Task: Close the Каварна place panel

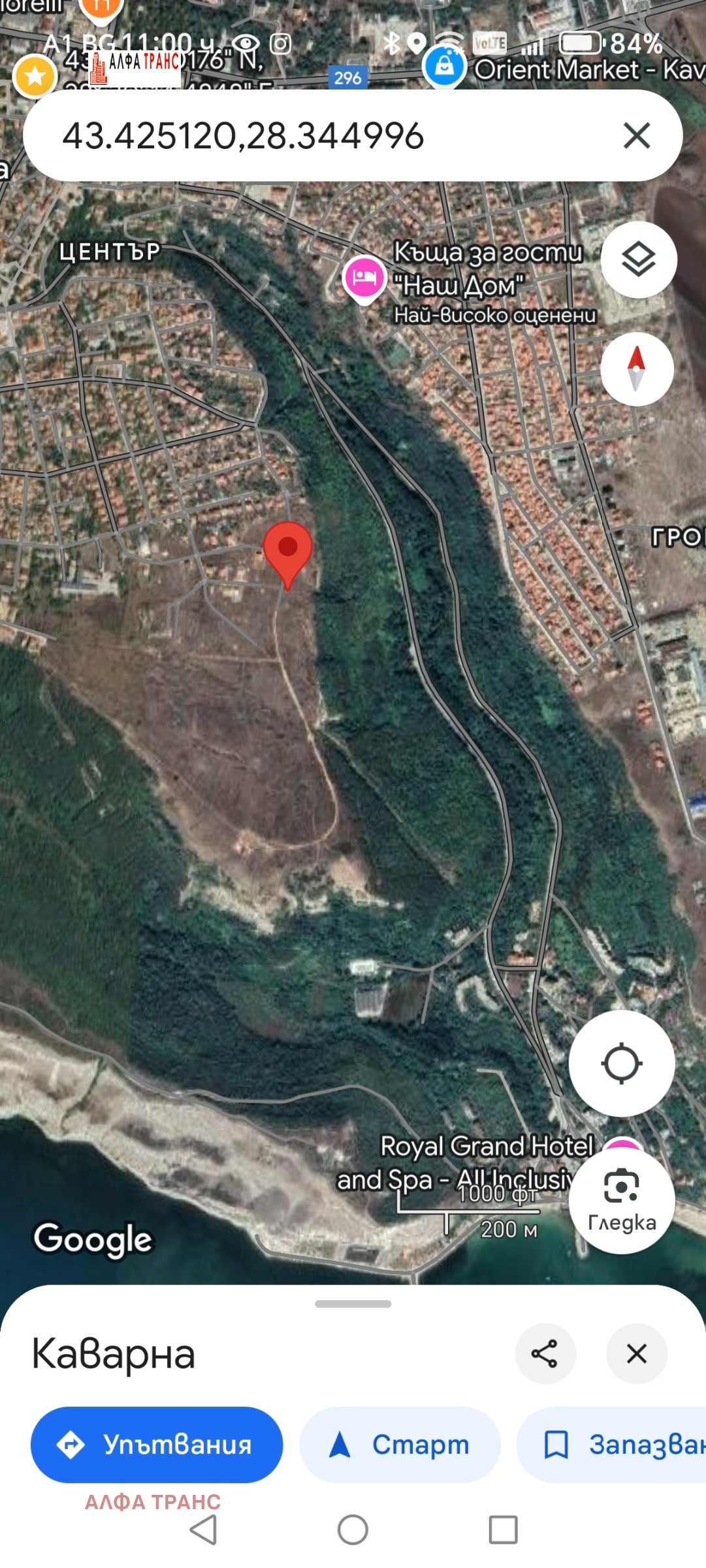Action: pos(636,1353)
